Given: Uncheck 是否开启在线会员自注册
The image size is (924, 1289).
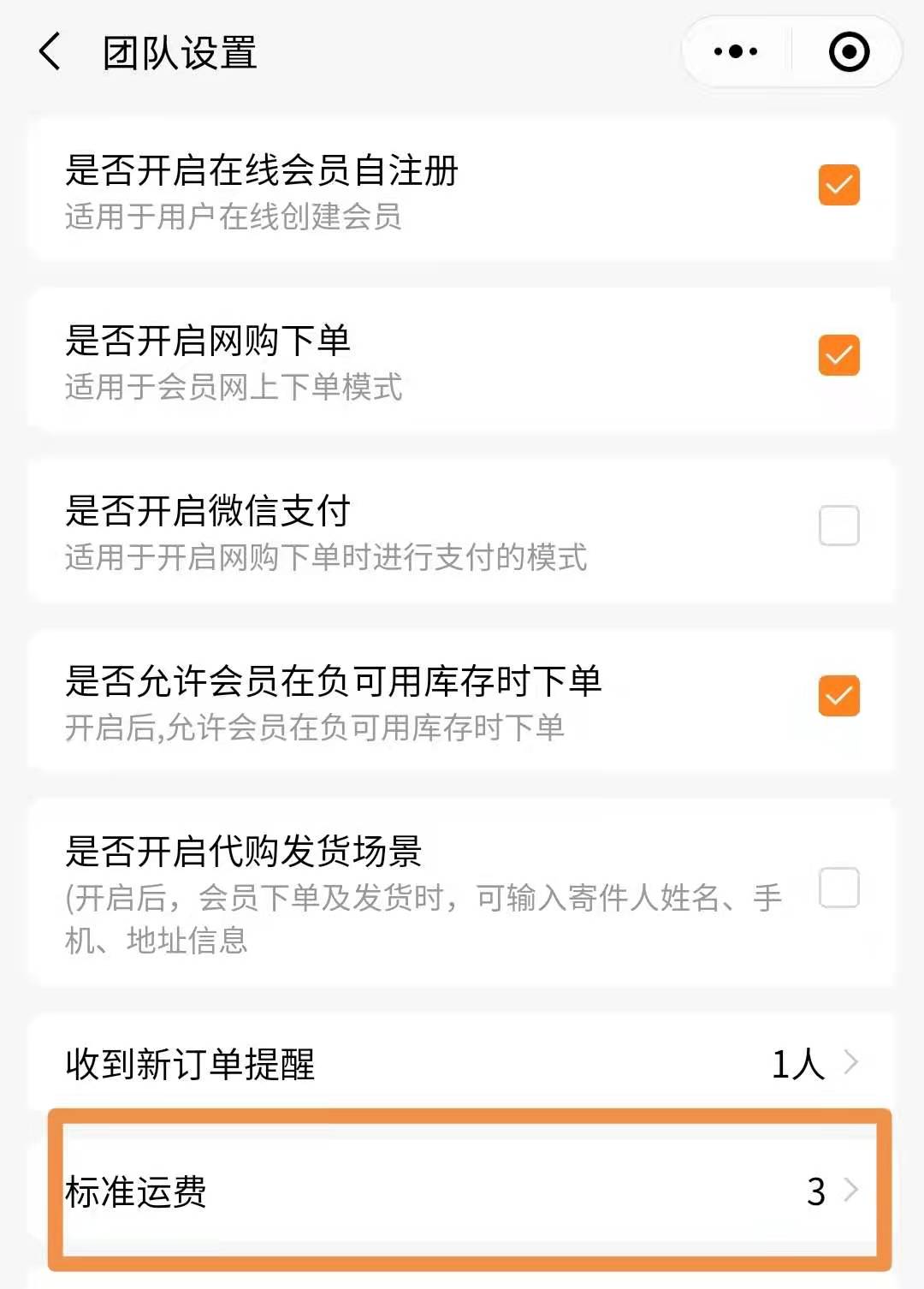Looking at the screenshot, I should coord(838,185).
